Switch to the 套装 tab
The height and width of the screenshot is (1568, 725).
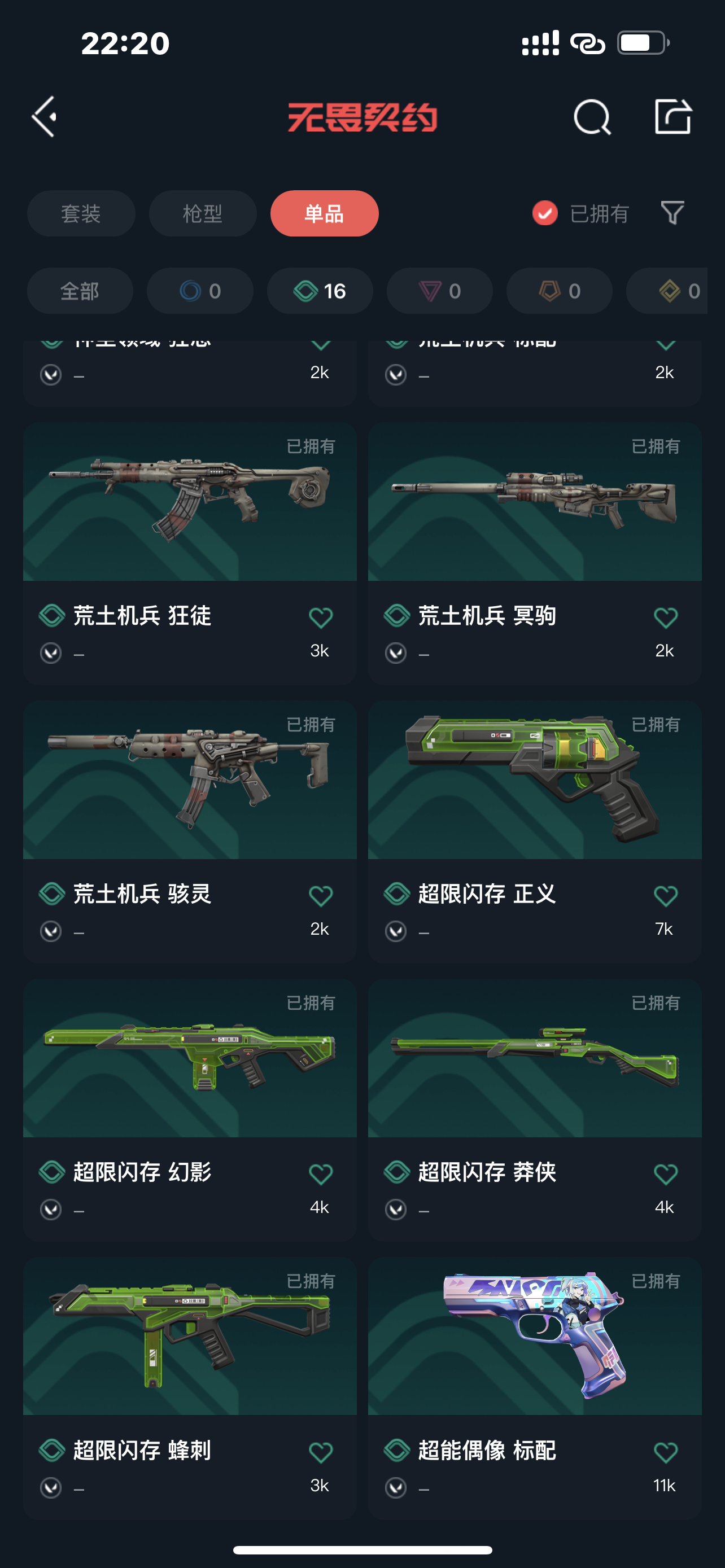81,214
